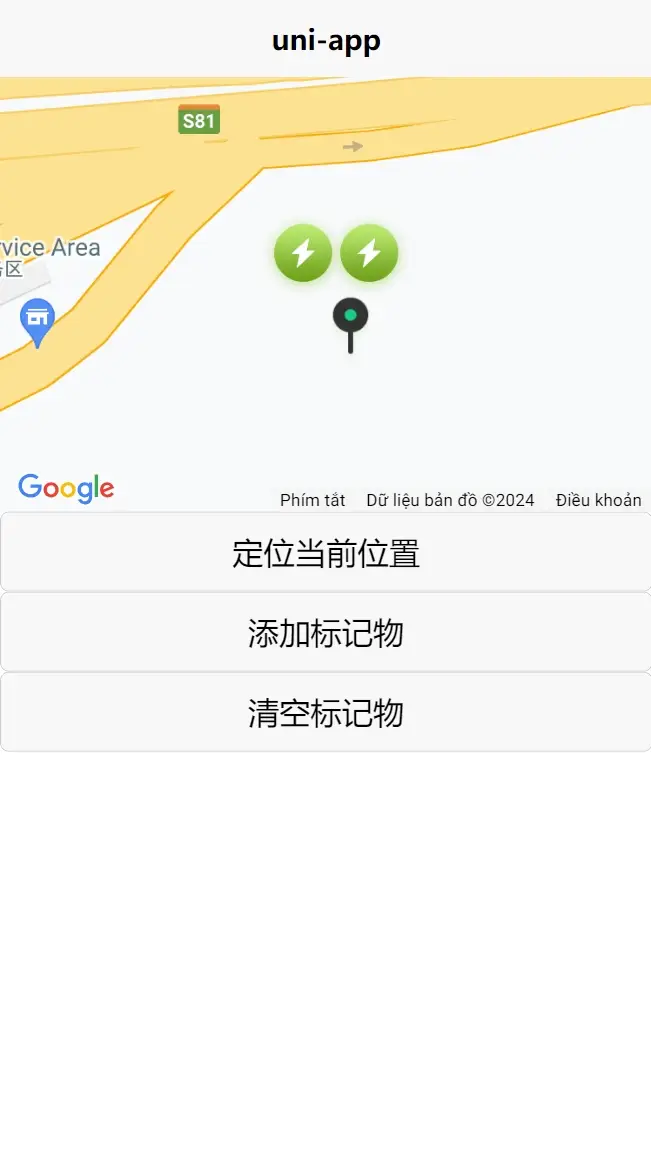Open the blue shop place pin
The width and height of the screenshot is (651, 1159).
[37, 322]
